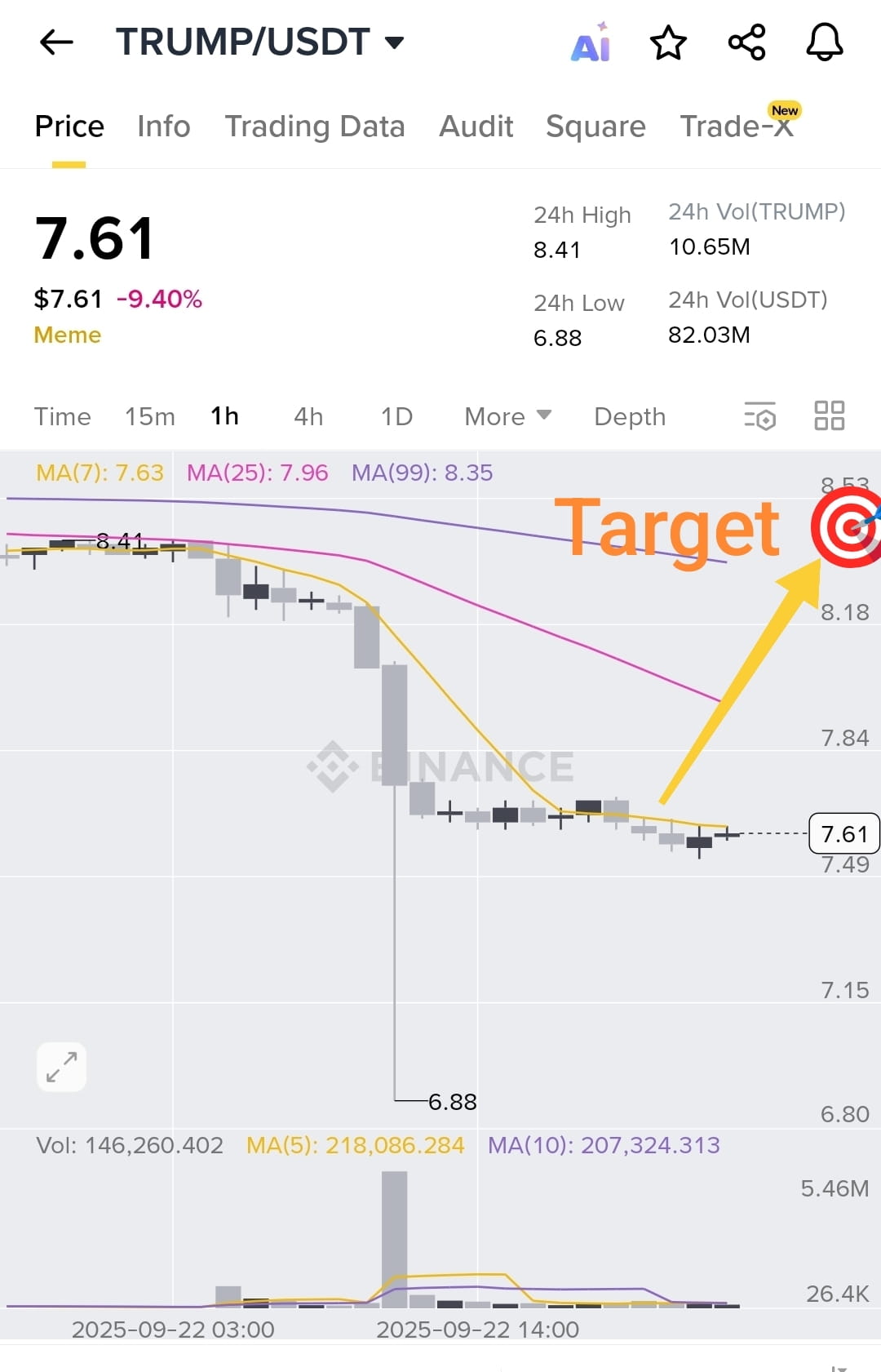Expand chart to fullscreen
This screenshot has width=881, height=1372.
[62, 1067]
